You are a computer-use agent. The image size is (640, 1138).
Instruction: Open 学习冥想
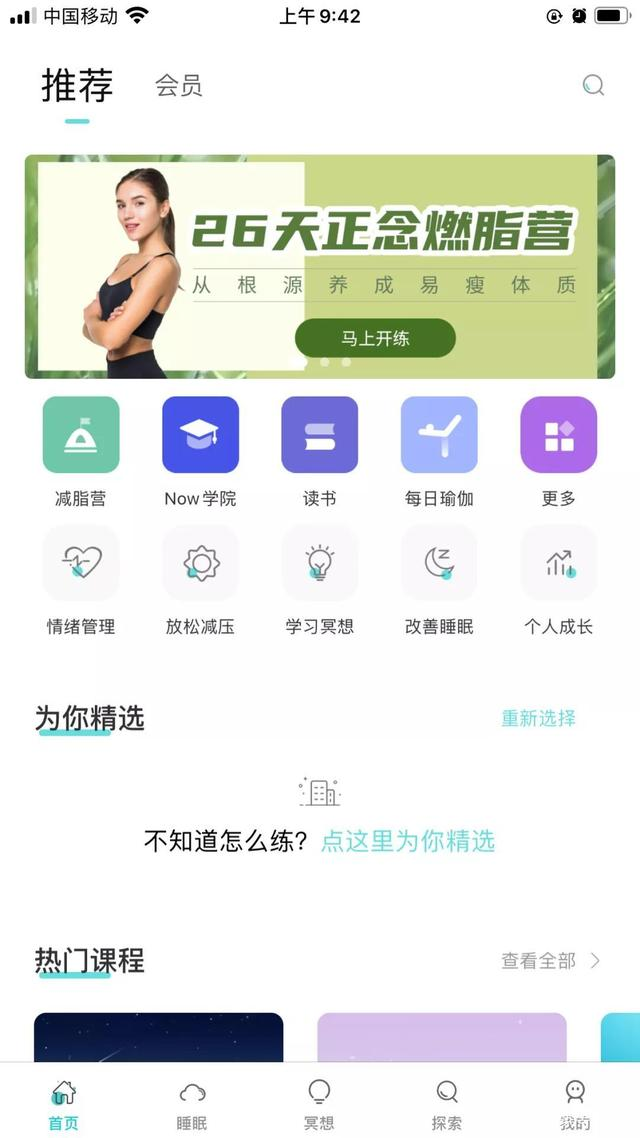[x=319, y=564]
